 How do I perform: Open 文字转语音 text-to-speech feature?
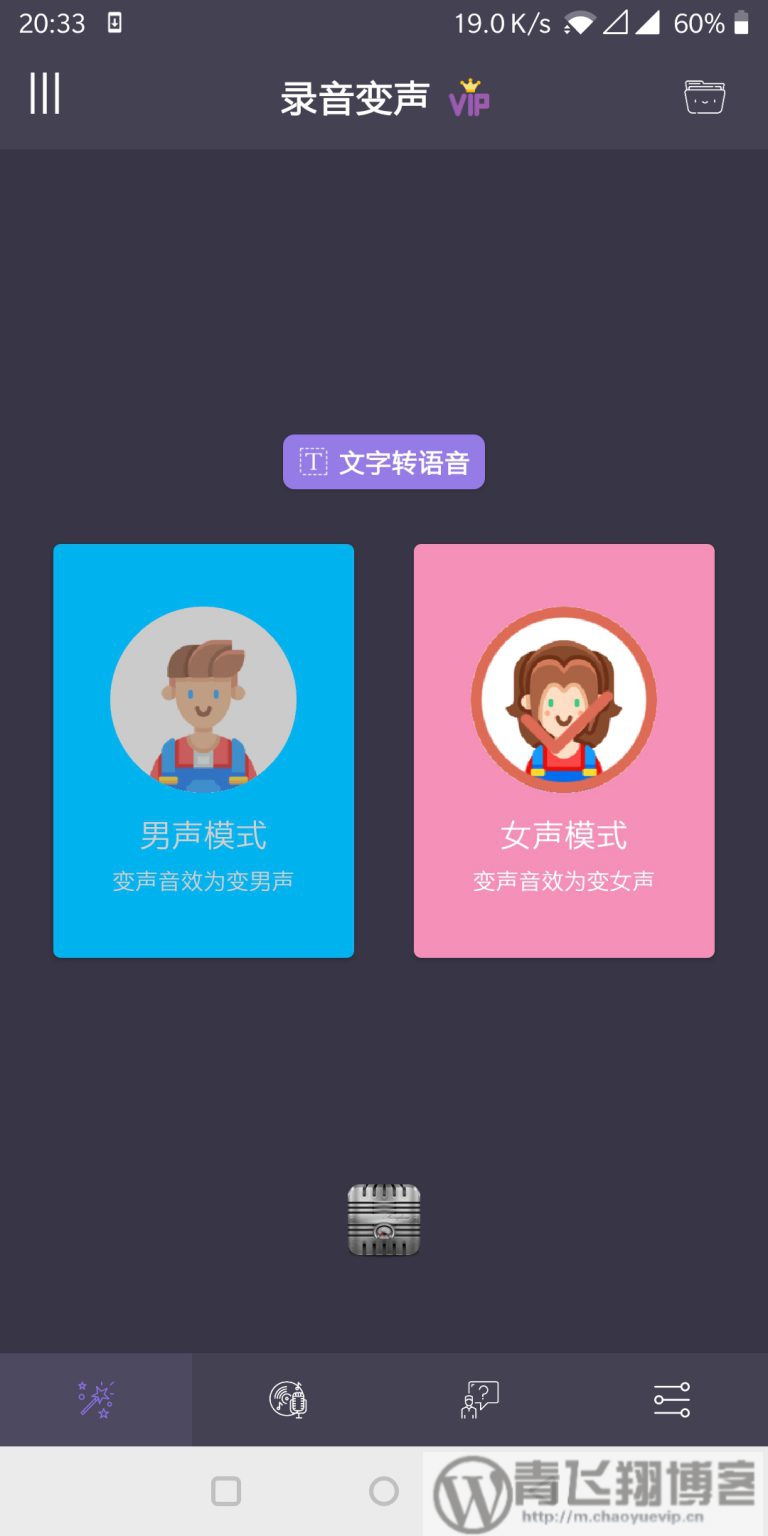384,461
